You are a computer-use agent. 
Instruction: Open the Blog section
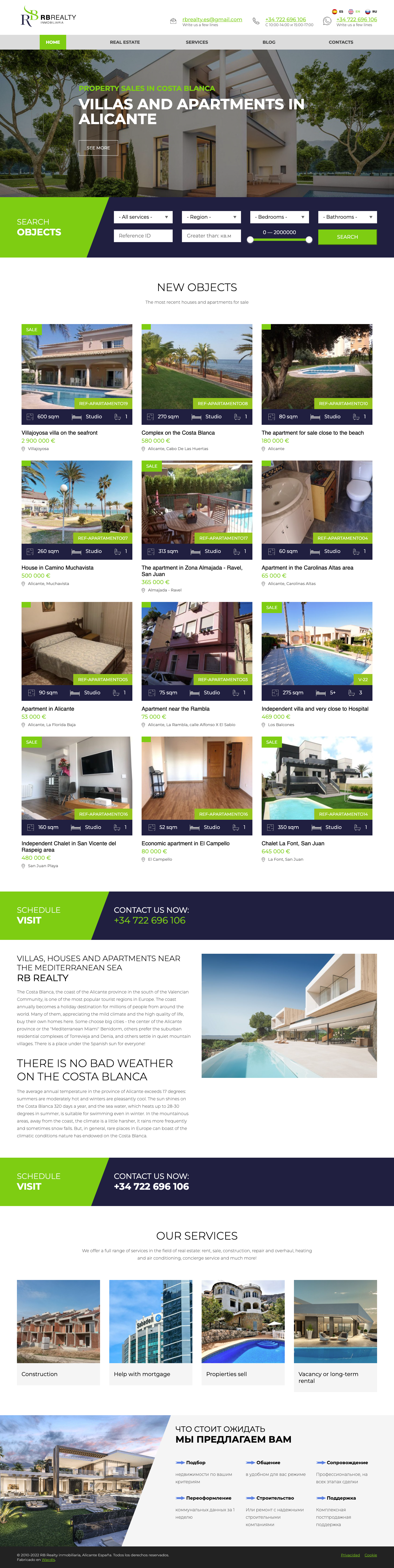tap(269, 42)
